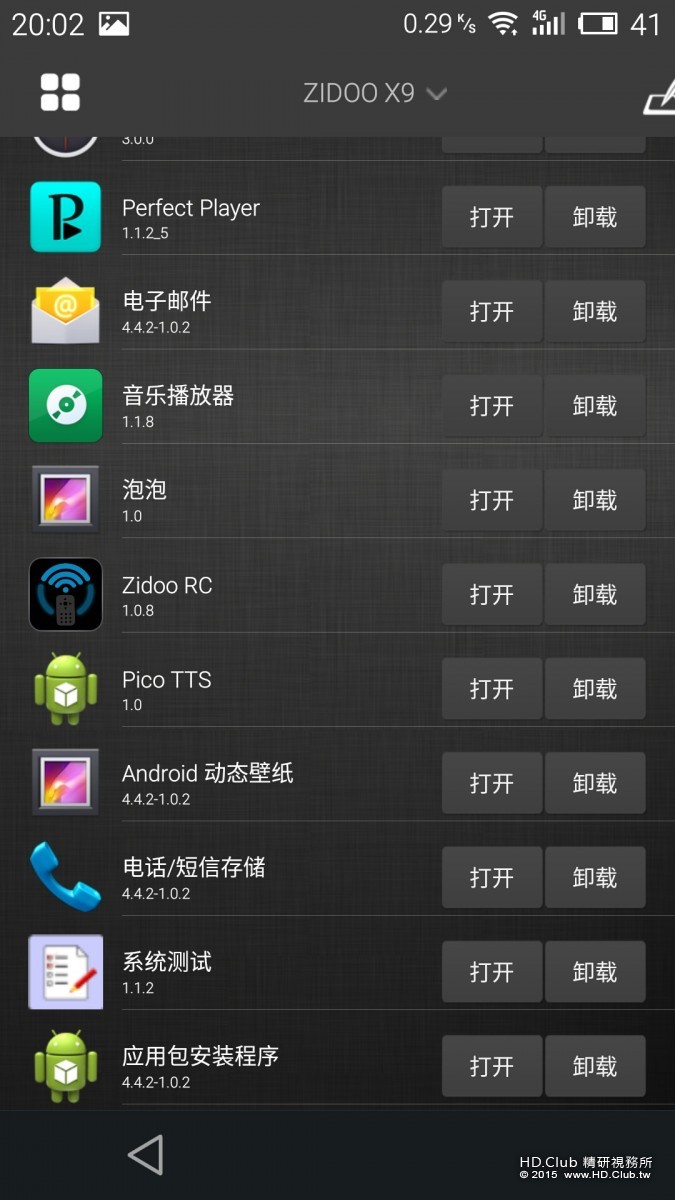Viewport: 675px width, 1200px height.
Task: Uninstall the 电子邮件 app
Action: click(x=595, y=311)
